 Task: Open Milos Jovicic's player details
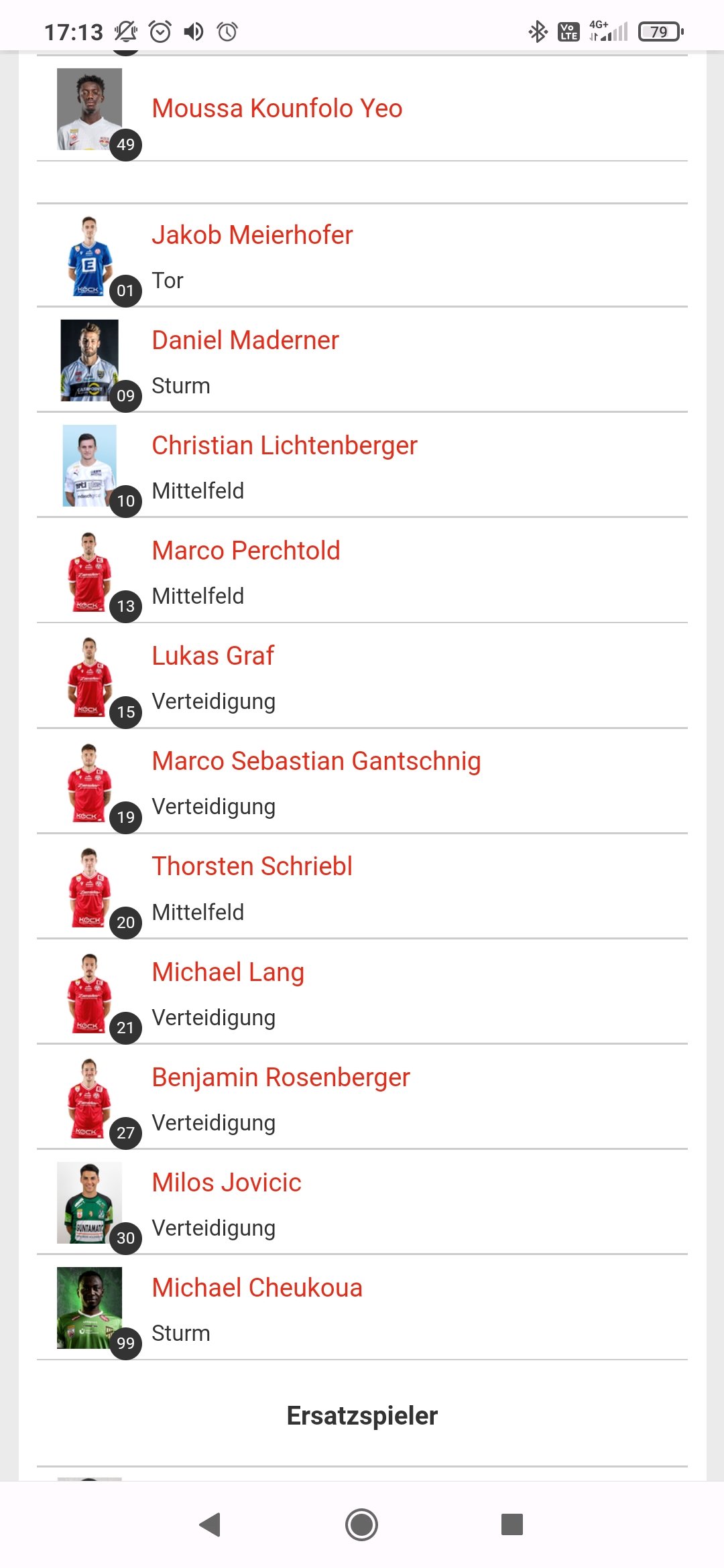227,1183
